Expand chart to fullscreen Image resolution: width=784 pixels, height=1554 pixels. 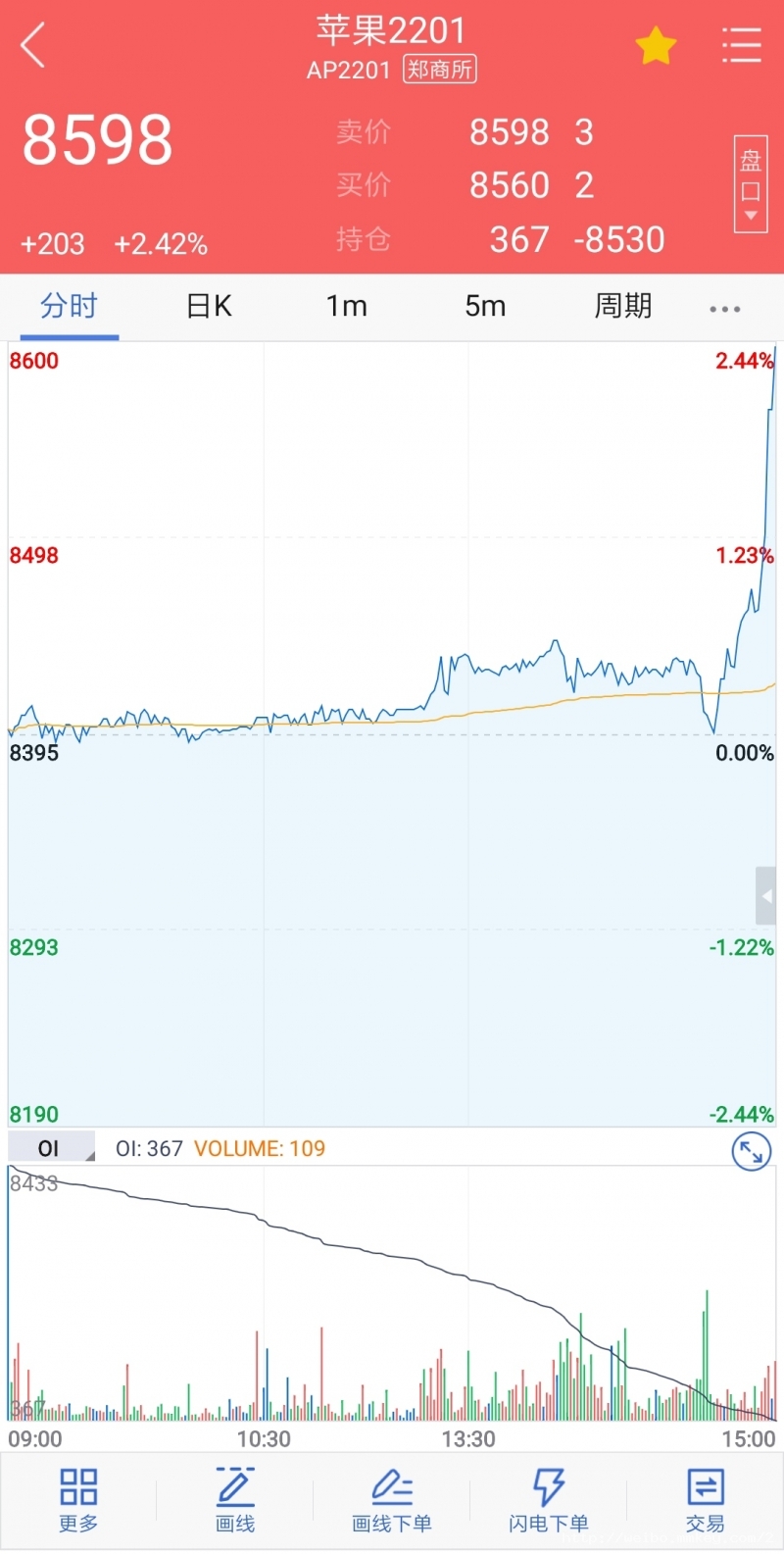751,1152
